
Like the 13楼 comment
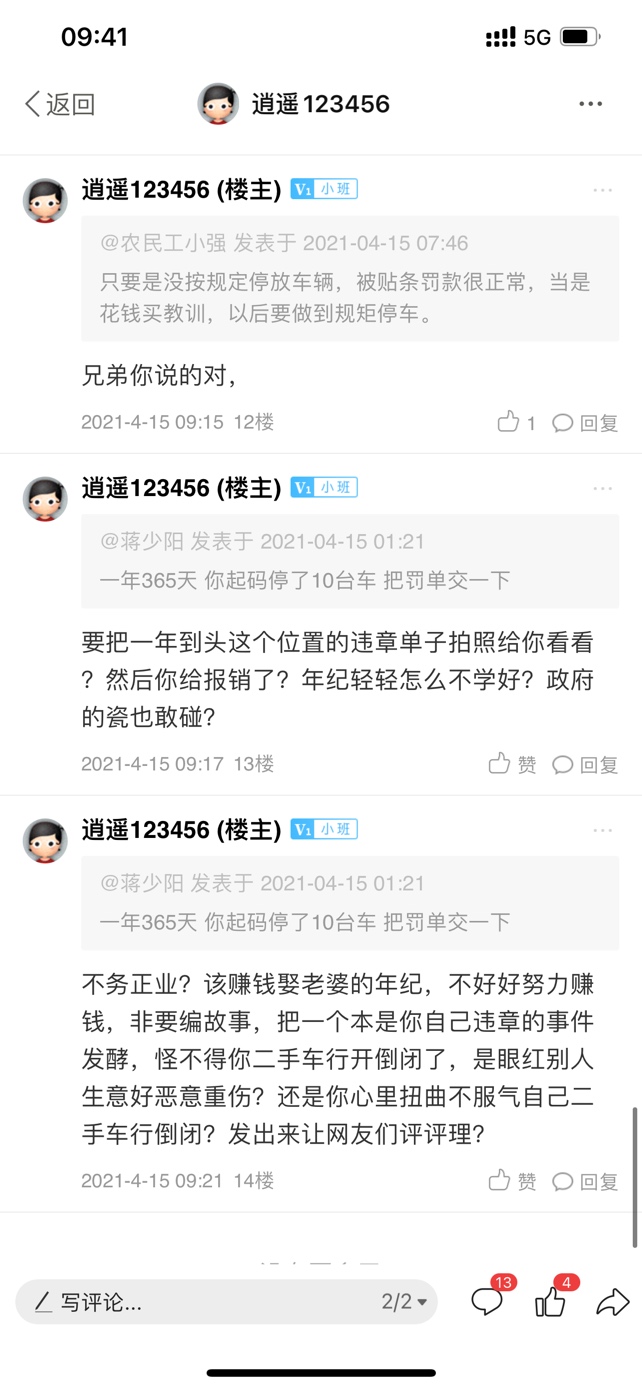pos(512,765)
